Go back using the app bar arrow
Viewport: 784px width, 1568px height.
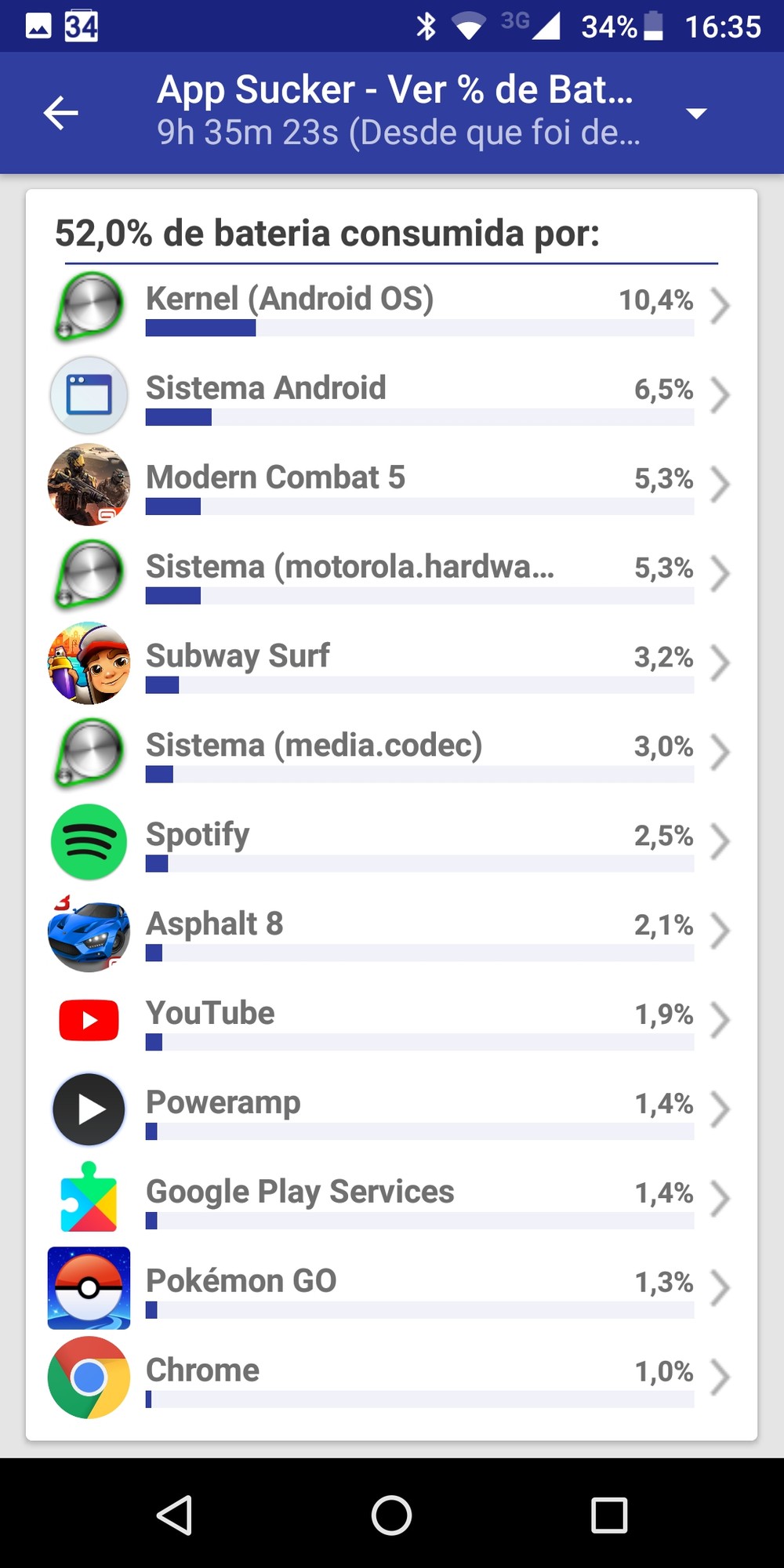(x=60, y=113)
